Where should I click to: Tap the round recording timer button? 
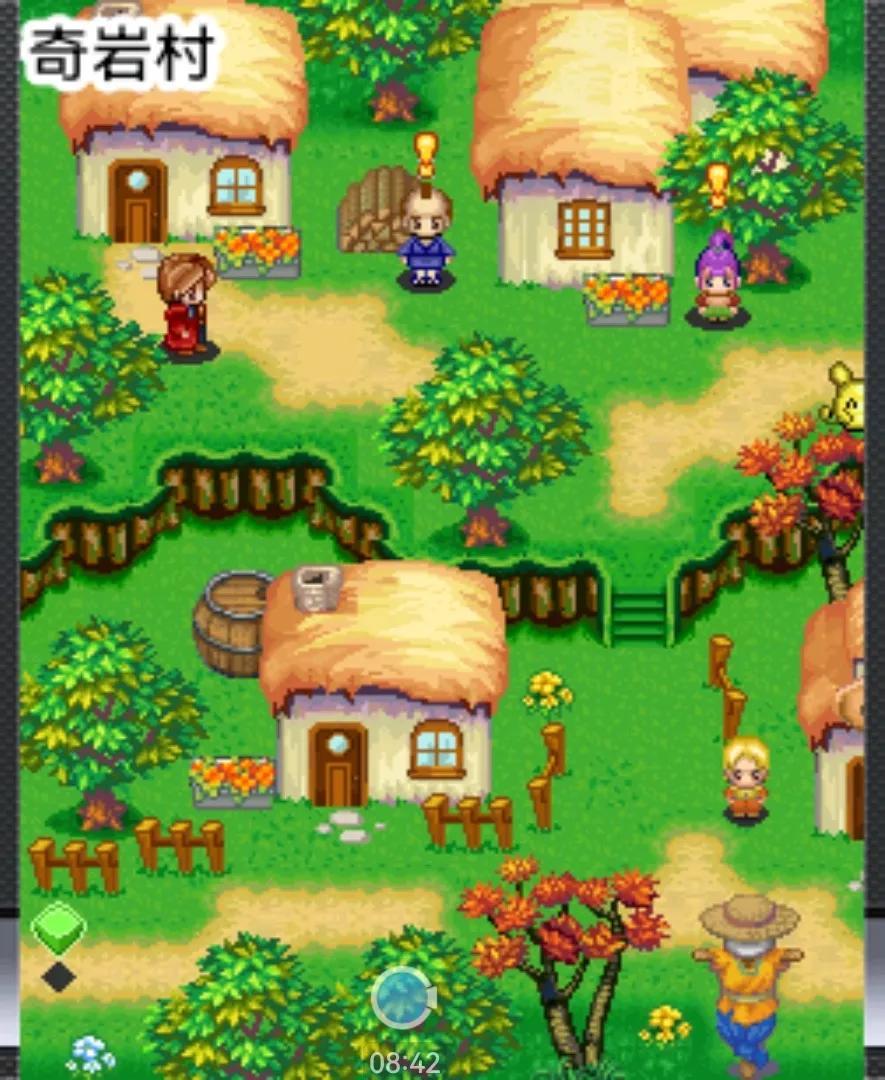pyautogui.click(x=403, y=997)
